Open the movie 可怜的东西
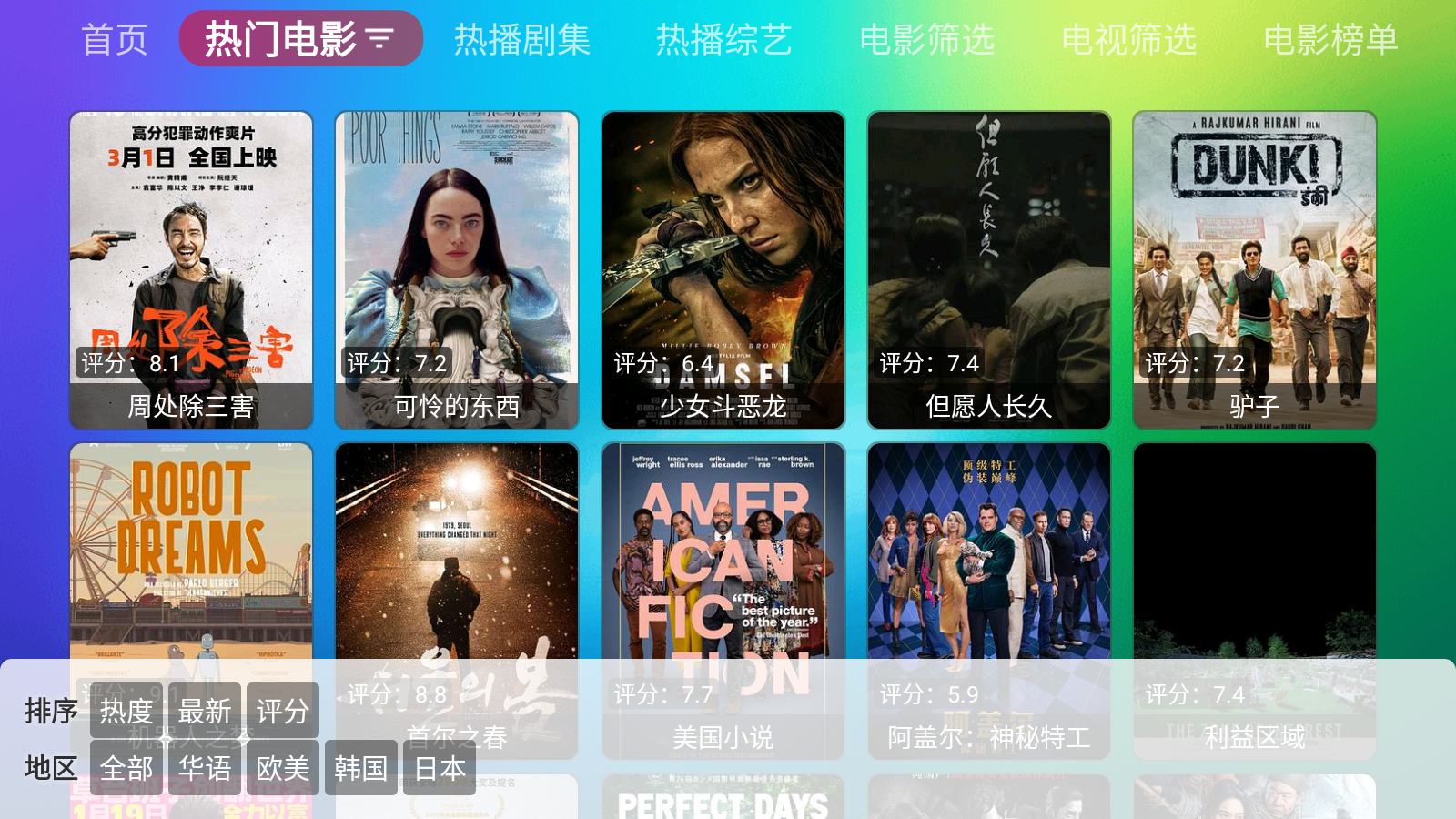1456x819 pixels. (457, 269)
